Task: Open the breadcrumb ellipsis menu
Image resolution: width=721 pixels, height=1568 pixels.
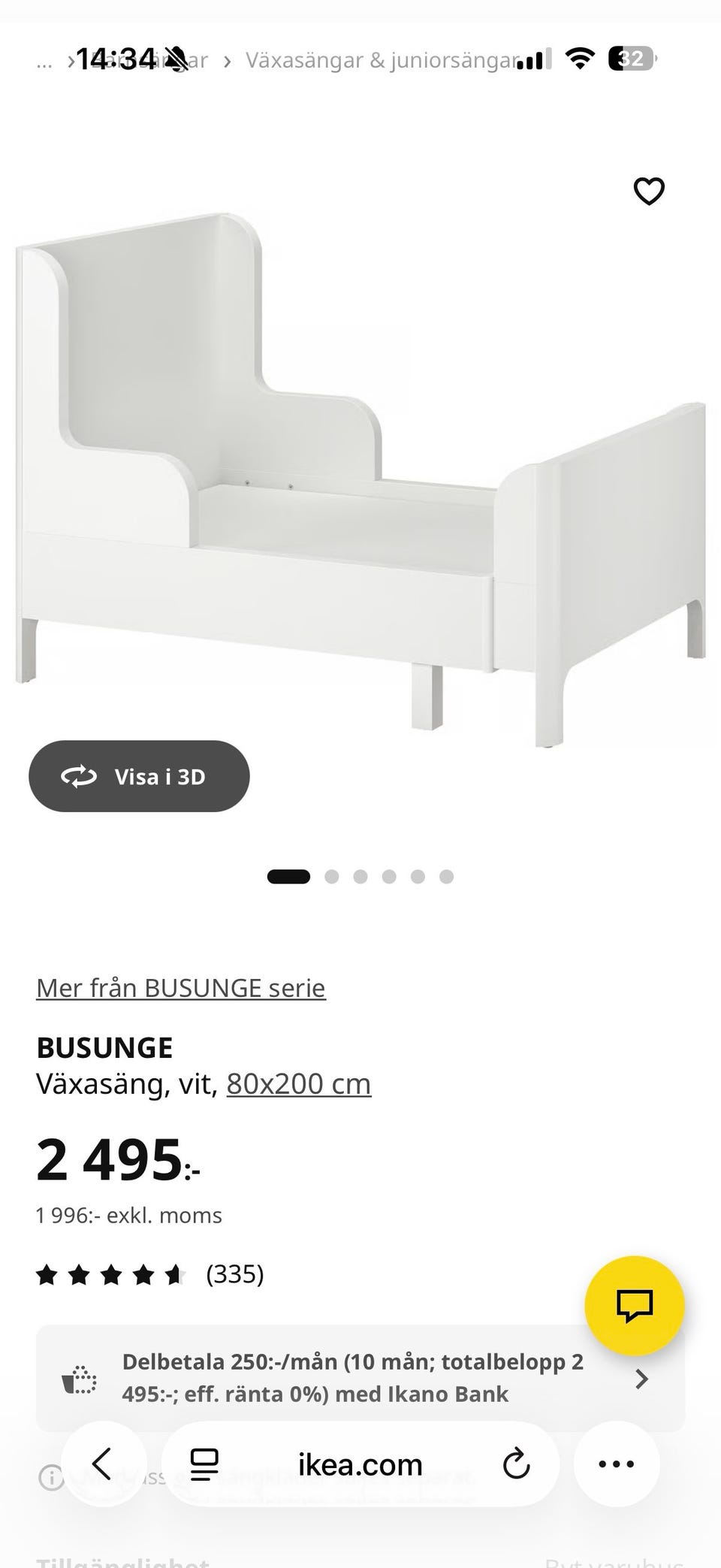Action: point(44,60)
